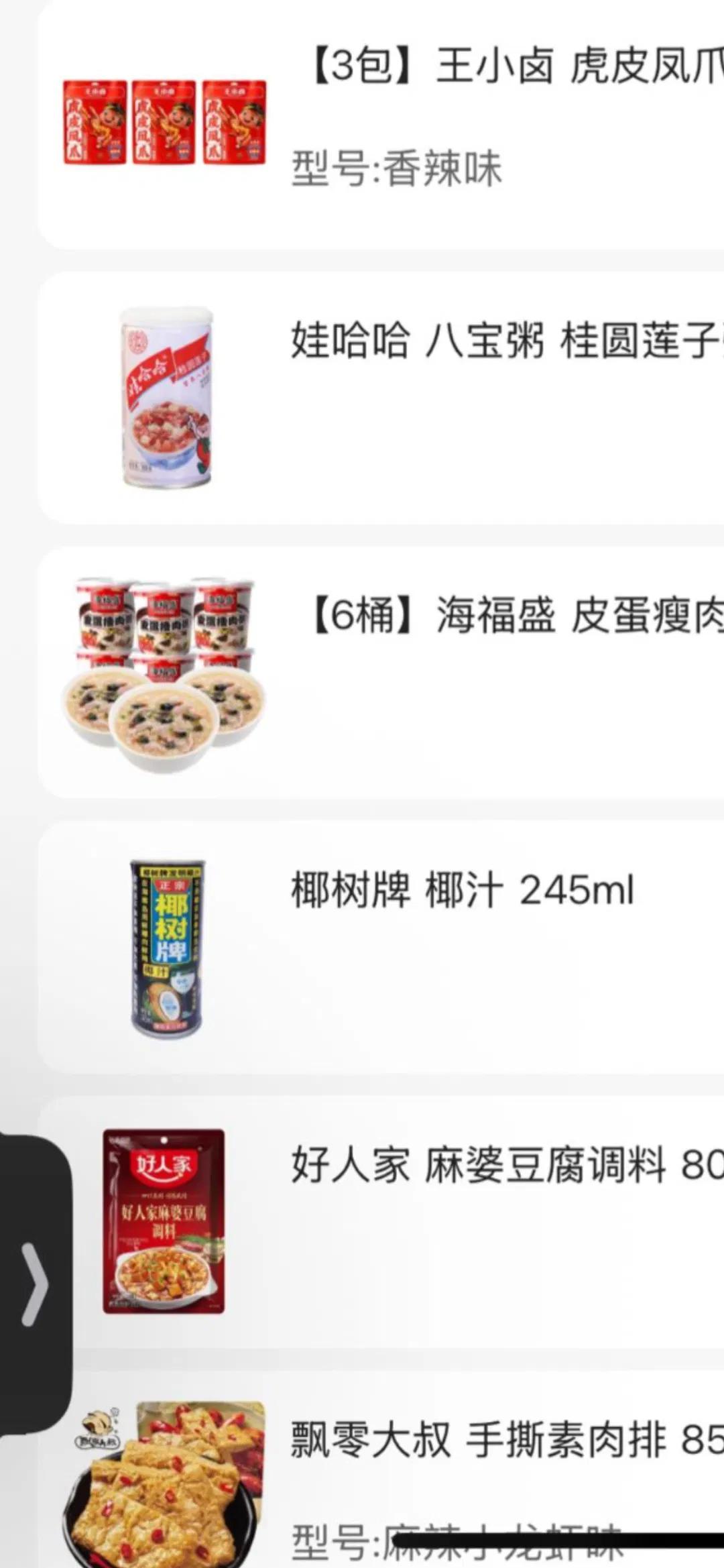Expand the dark side panel arrow handle
The image size is (724, 1568).
[x=34, y=1284]
